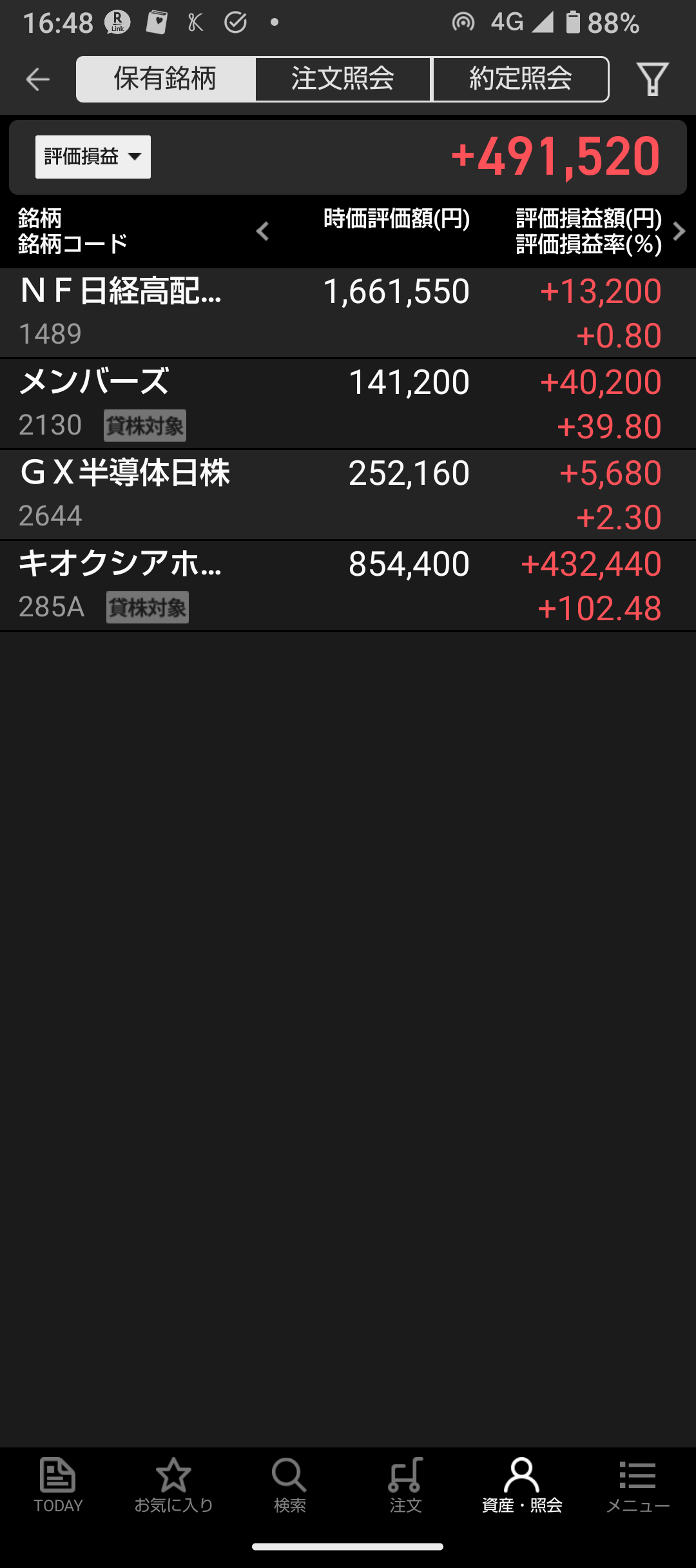Image resolution: width=696 pixels, height=1568 pixels.
Task: Open the お気に入り favorites tab
Action: click(x=173, y=1485)
